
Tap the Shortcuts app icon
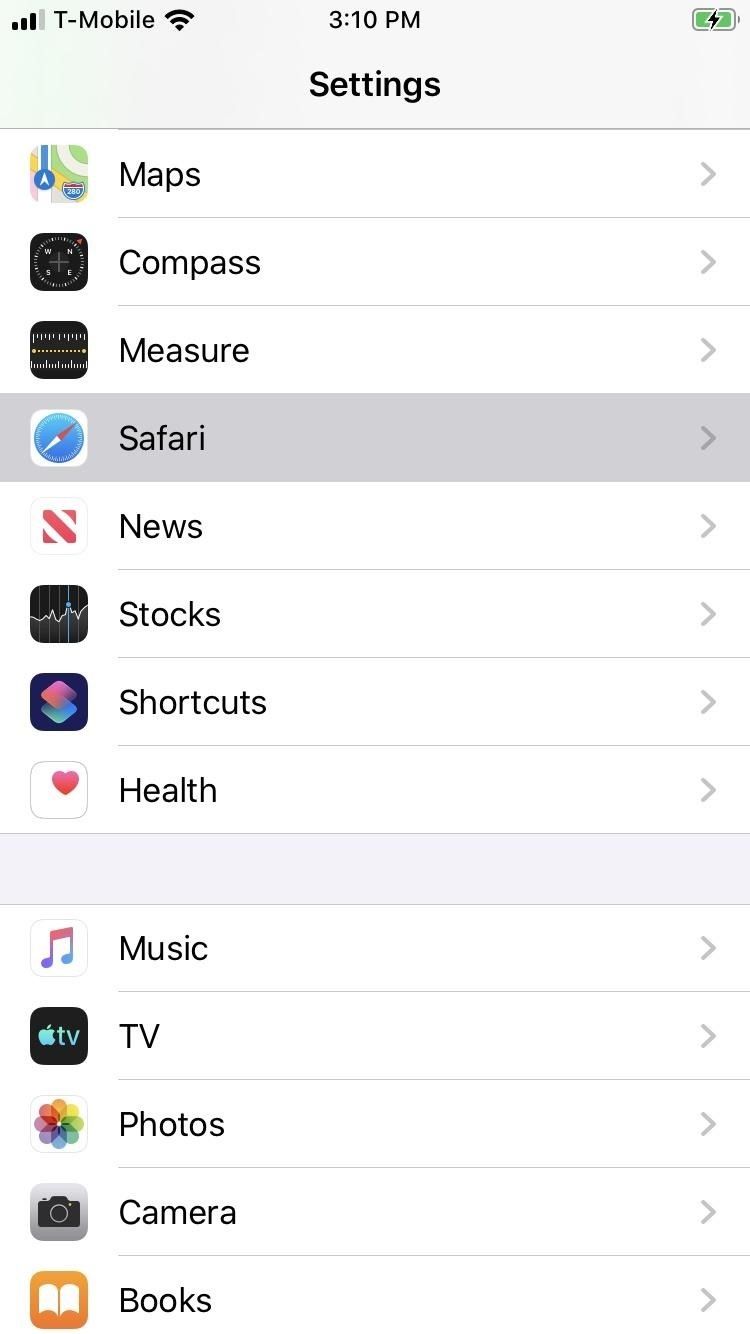pos(58,702)
